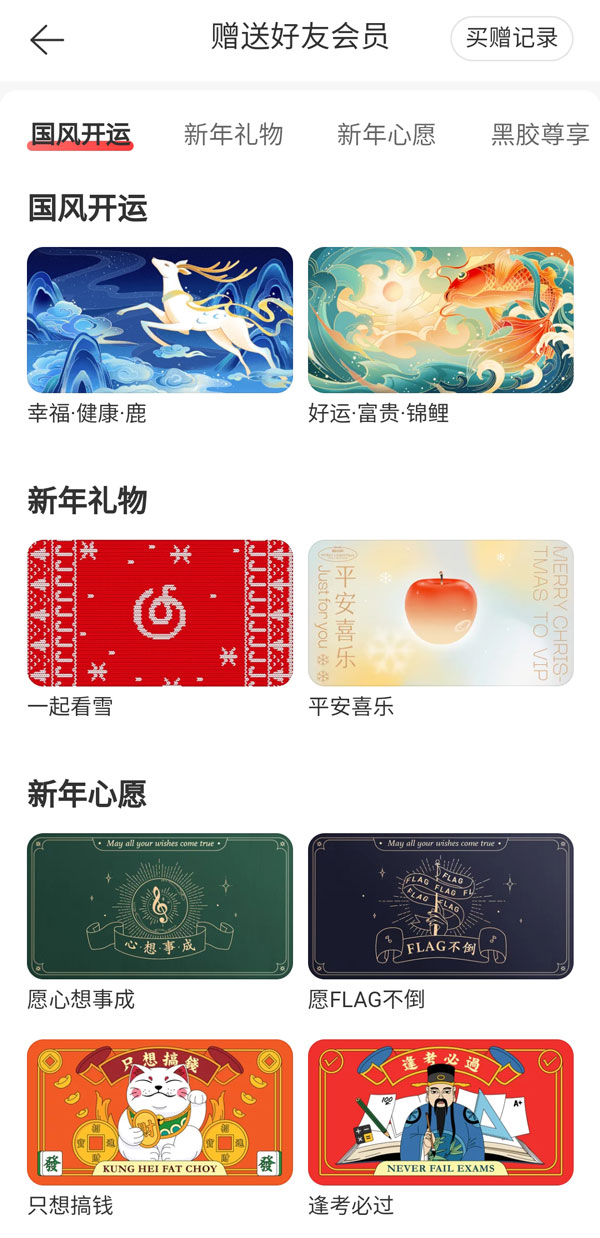Open the 只想搞钱 lucky cat card
This screenshot has width=600, height=1238.
tap(160, 1112)
